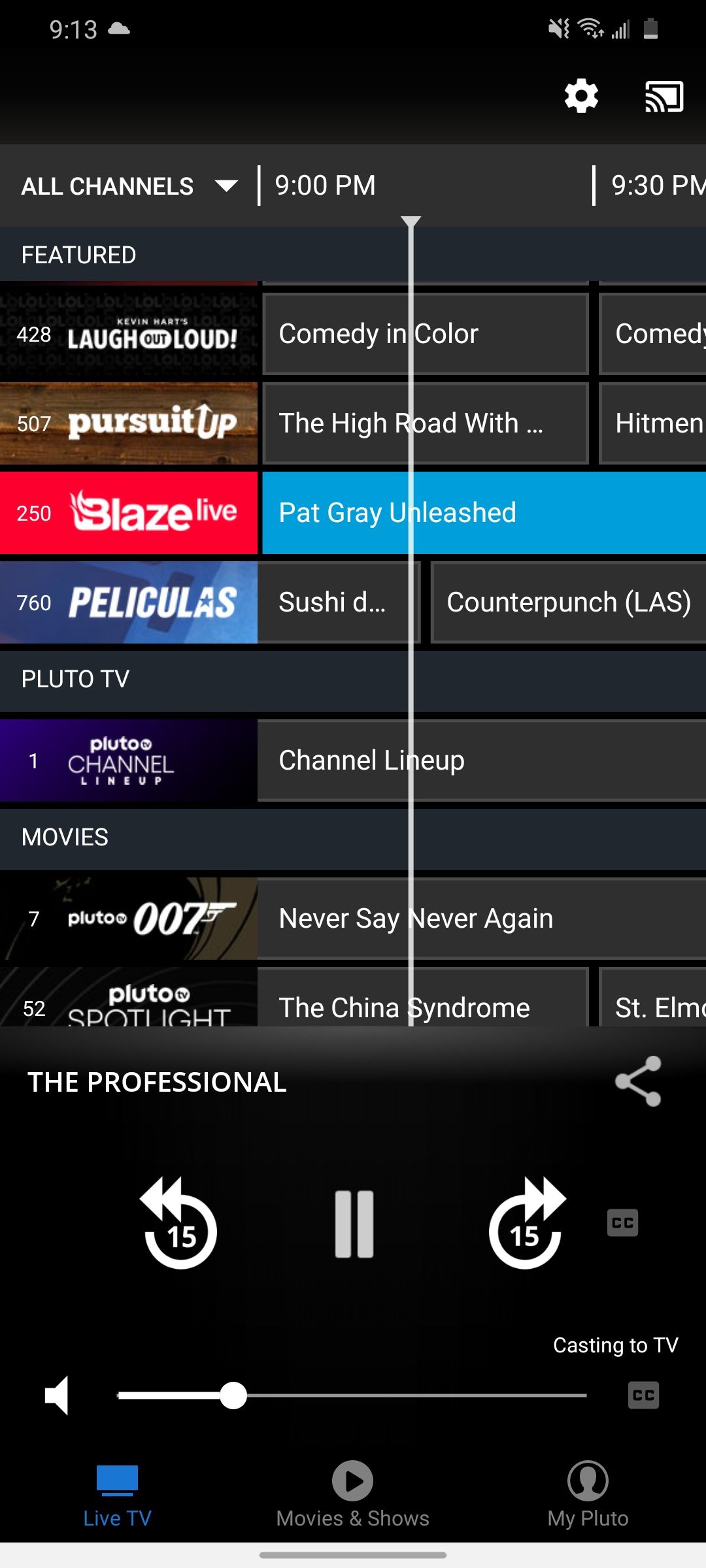Expand the channel filter arrow

[x=226, y=186]
